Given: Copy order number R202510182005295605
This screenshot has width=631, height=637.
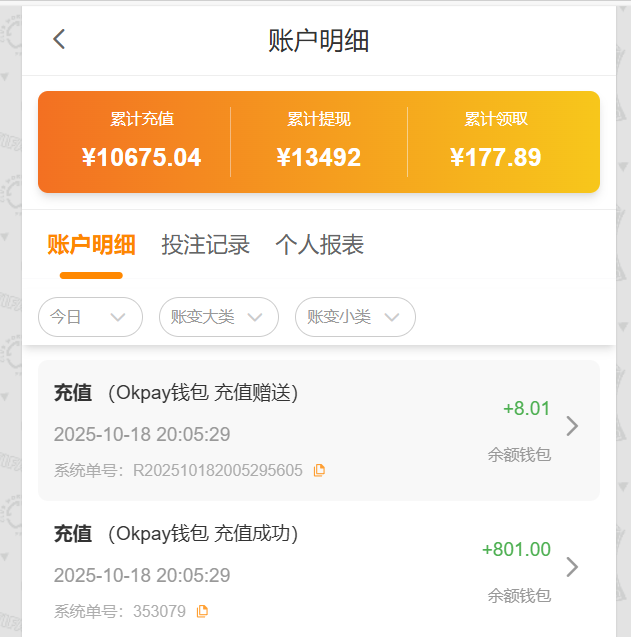Looking at the screenshot, I should [320, 470].
